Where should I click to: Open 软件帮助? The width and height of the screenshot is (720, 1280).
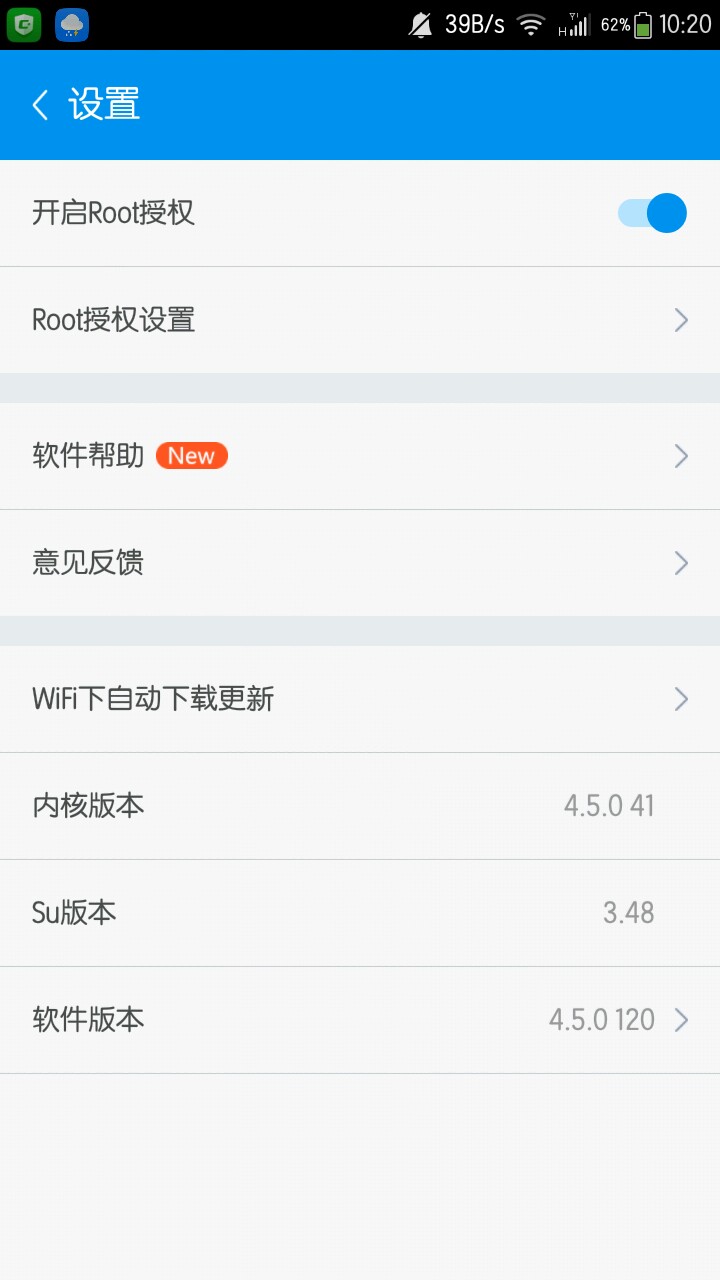360,456
